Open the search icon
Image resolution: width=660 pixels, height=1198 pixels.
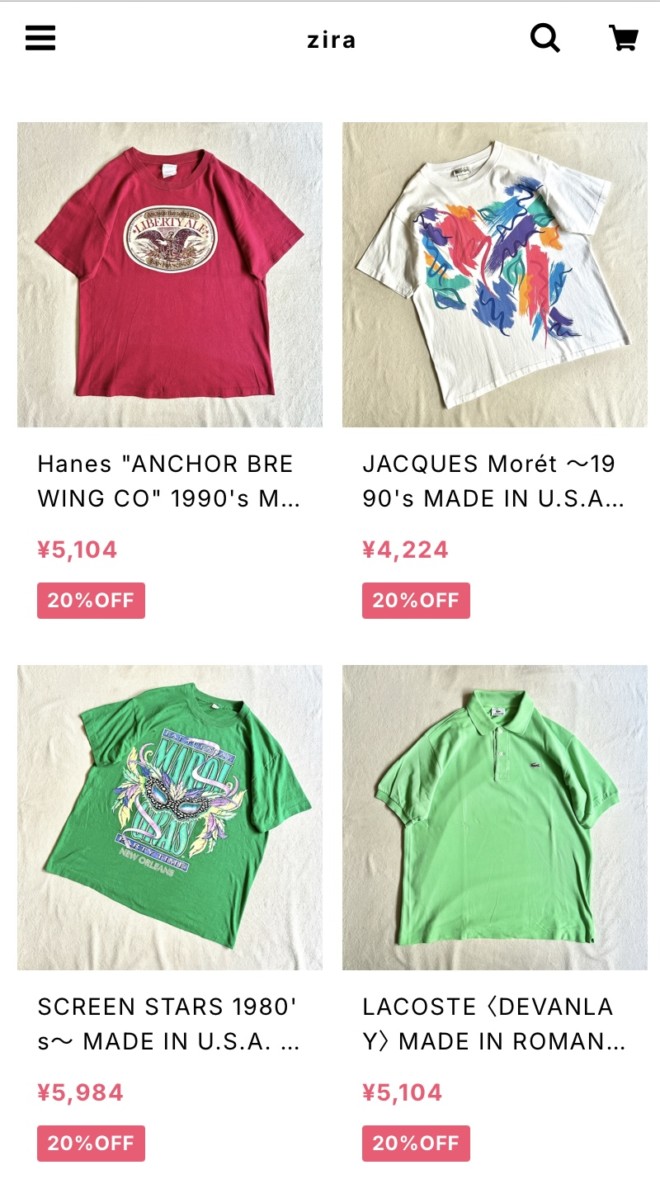click(x=544, y=38)
